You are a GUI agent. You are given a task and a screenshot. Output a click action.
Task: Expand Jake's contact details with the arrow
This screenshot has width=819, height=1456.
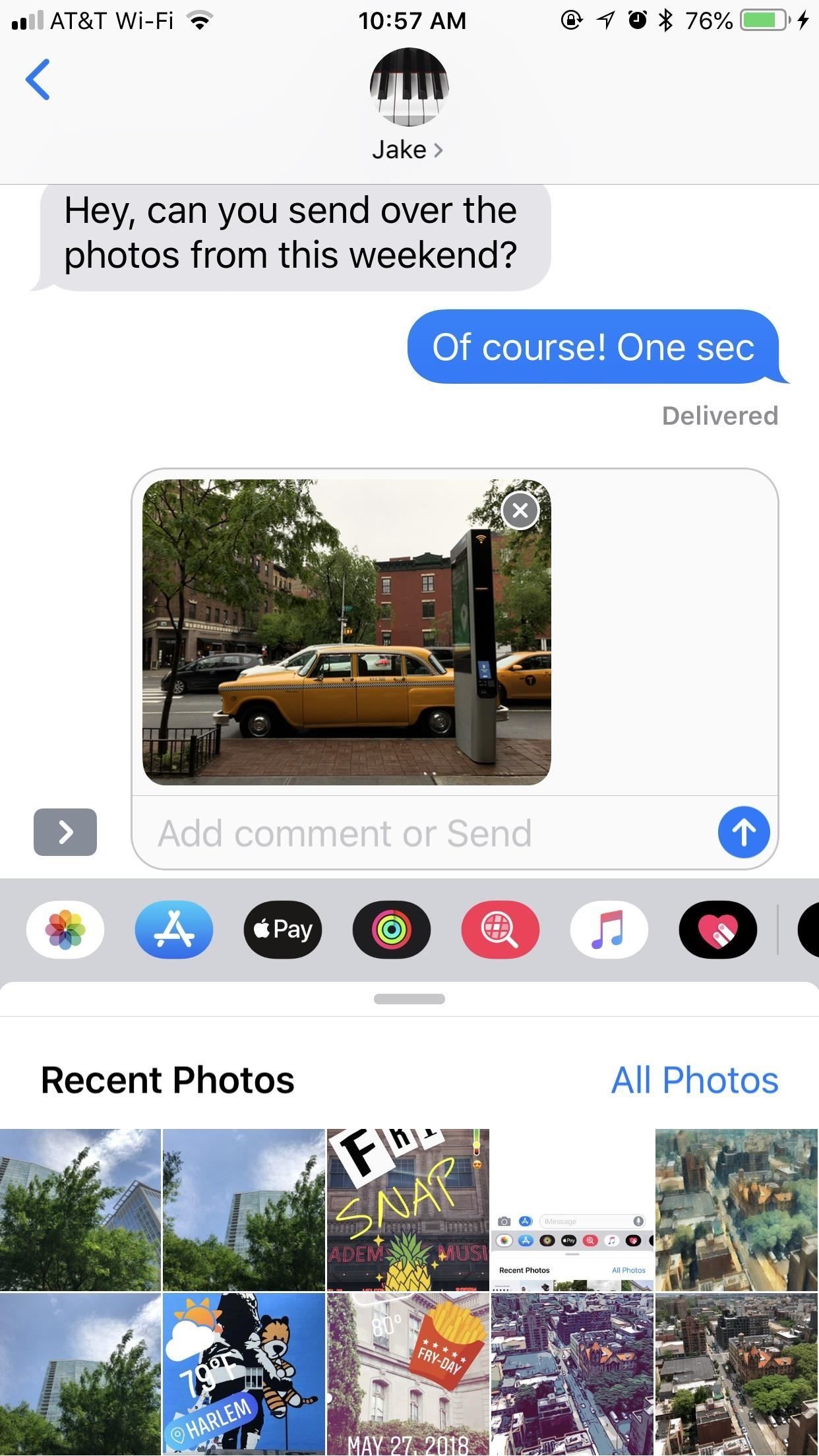tap(439, 150)
